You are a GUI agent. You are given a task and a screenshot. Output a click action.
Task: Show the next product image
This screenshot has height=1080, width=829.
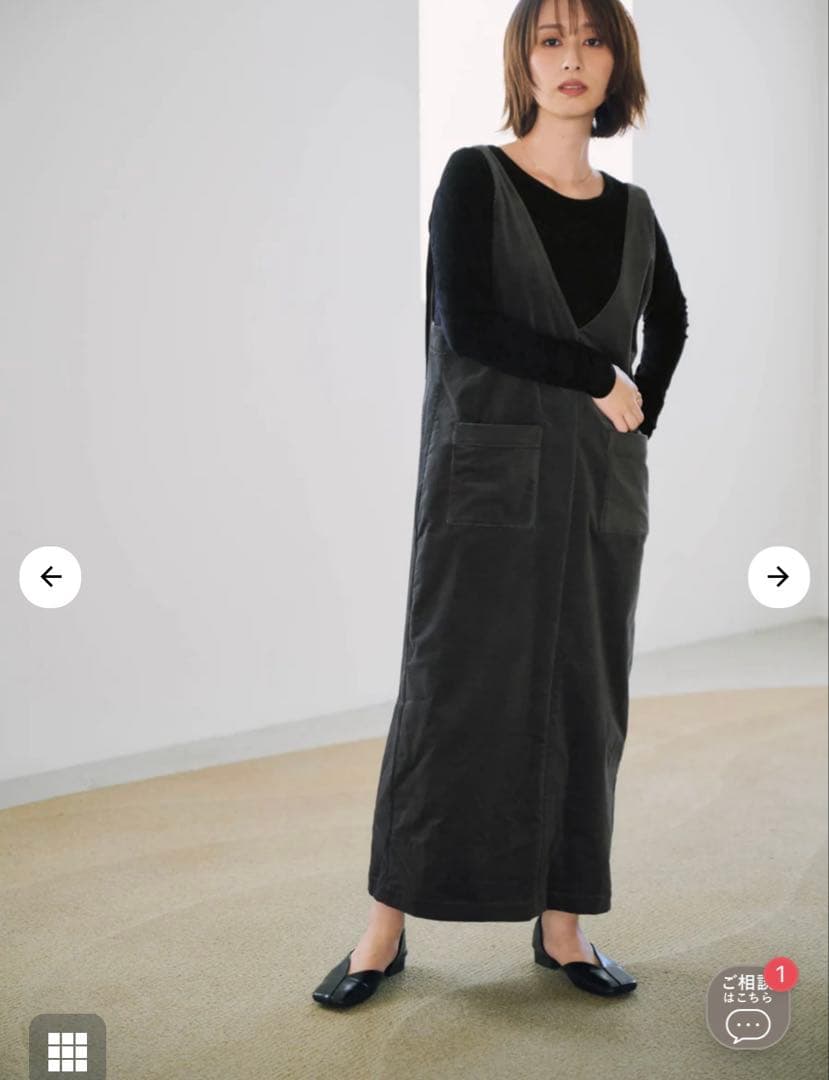click(x=778, y=577)
